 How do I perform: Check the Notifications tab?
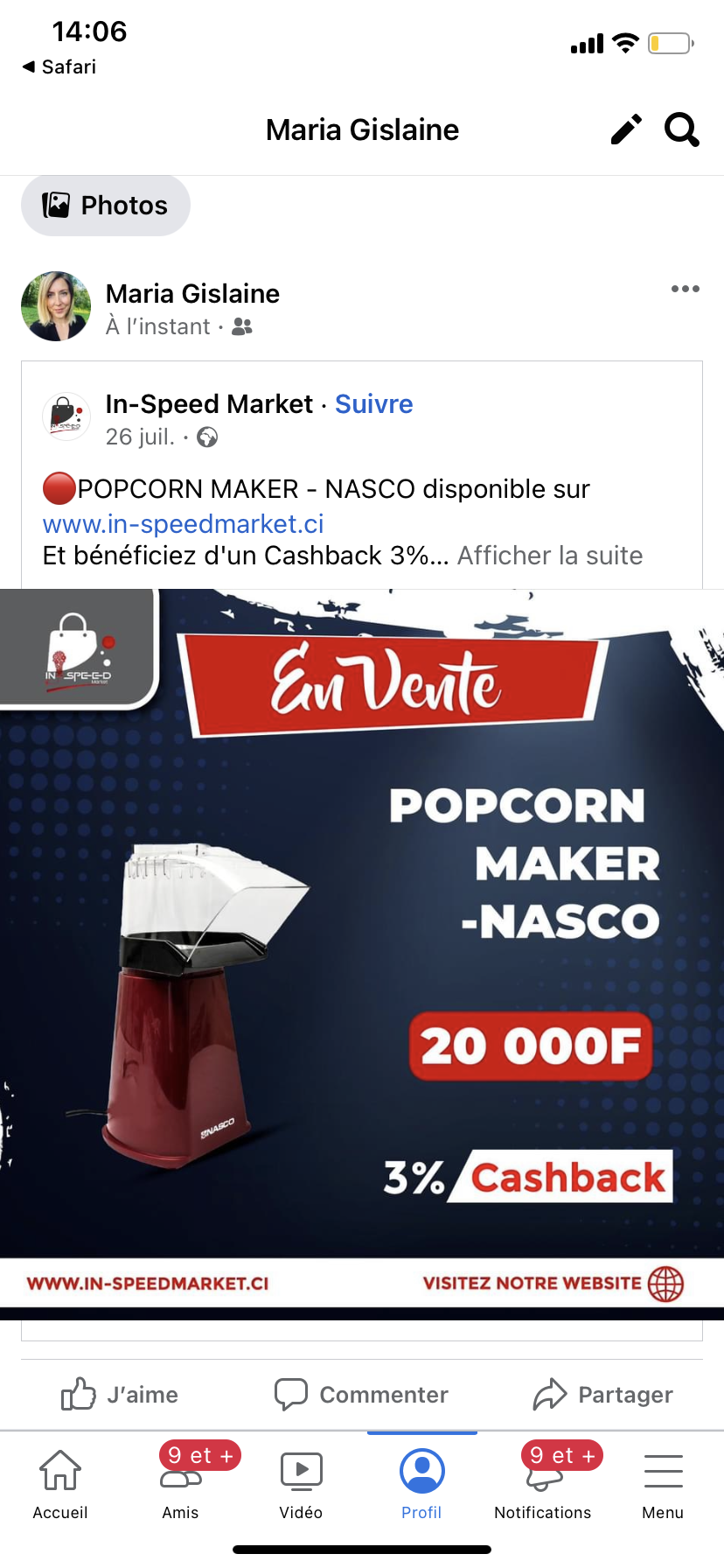(542, 1483)
